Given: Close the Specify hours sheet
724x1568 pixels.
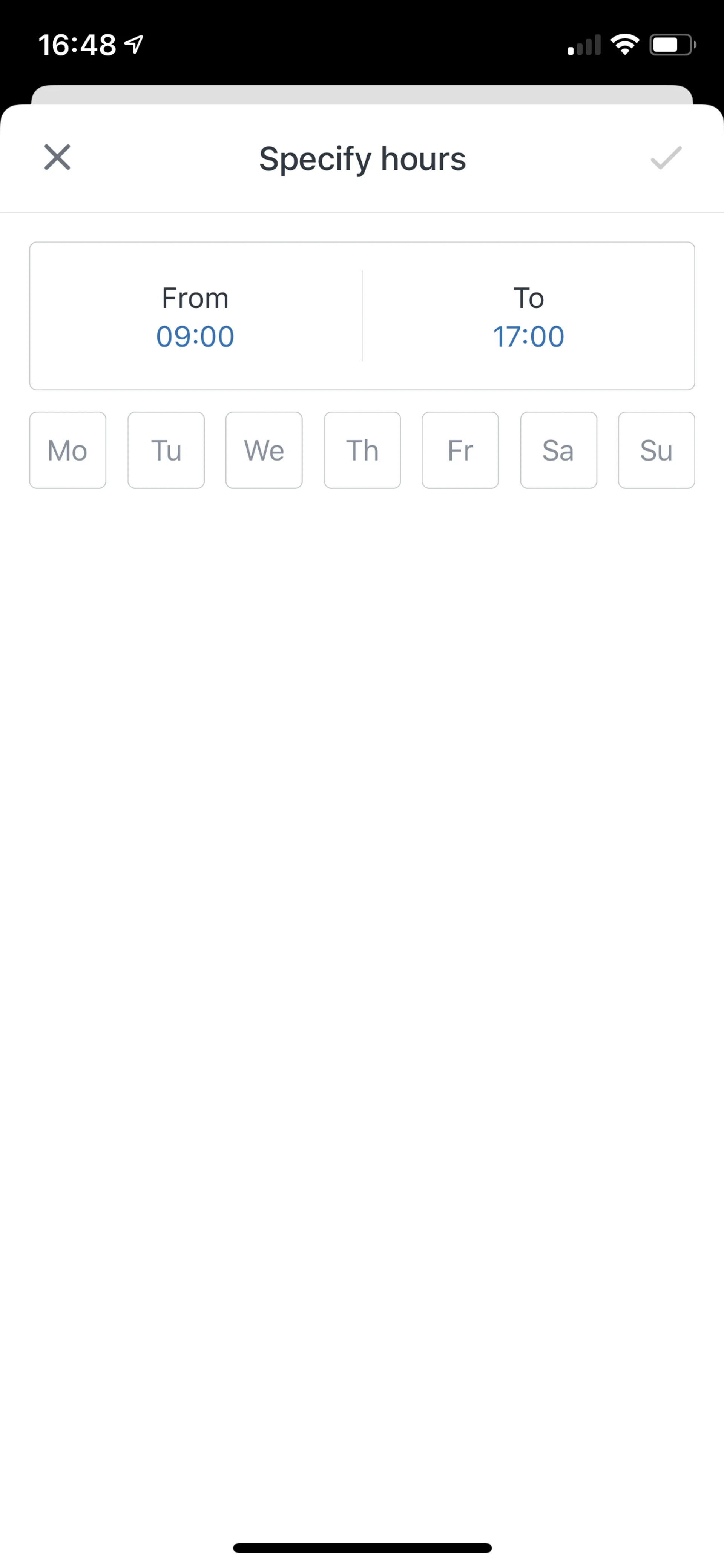Looking at the screenshot, I should 57,158.
